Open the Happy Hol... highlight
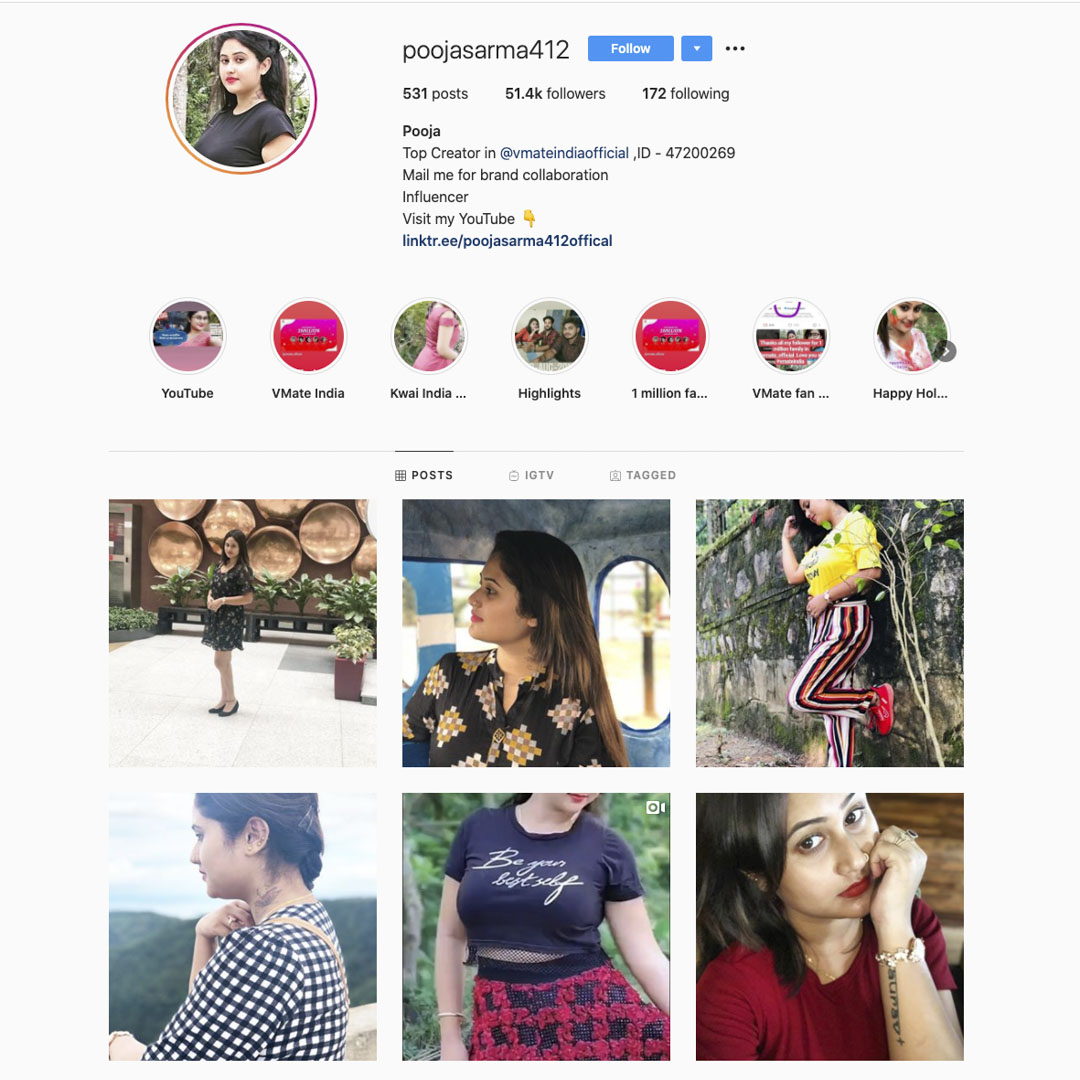The image size is (1080, 1080). click(x=909, y=337)
